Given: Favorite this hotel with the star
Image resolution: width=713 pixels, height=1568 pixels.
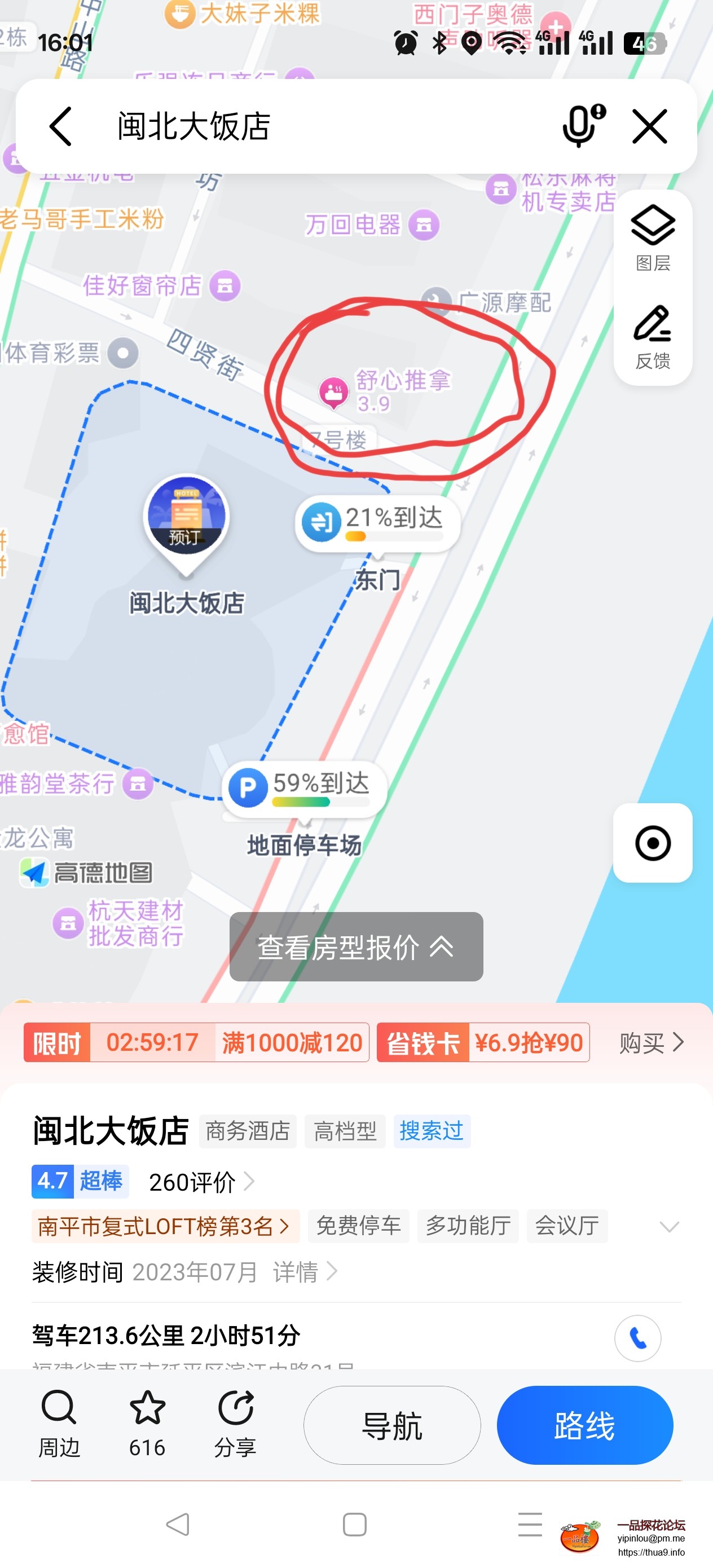Looking at the screenshot, I should 147,1424.
